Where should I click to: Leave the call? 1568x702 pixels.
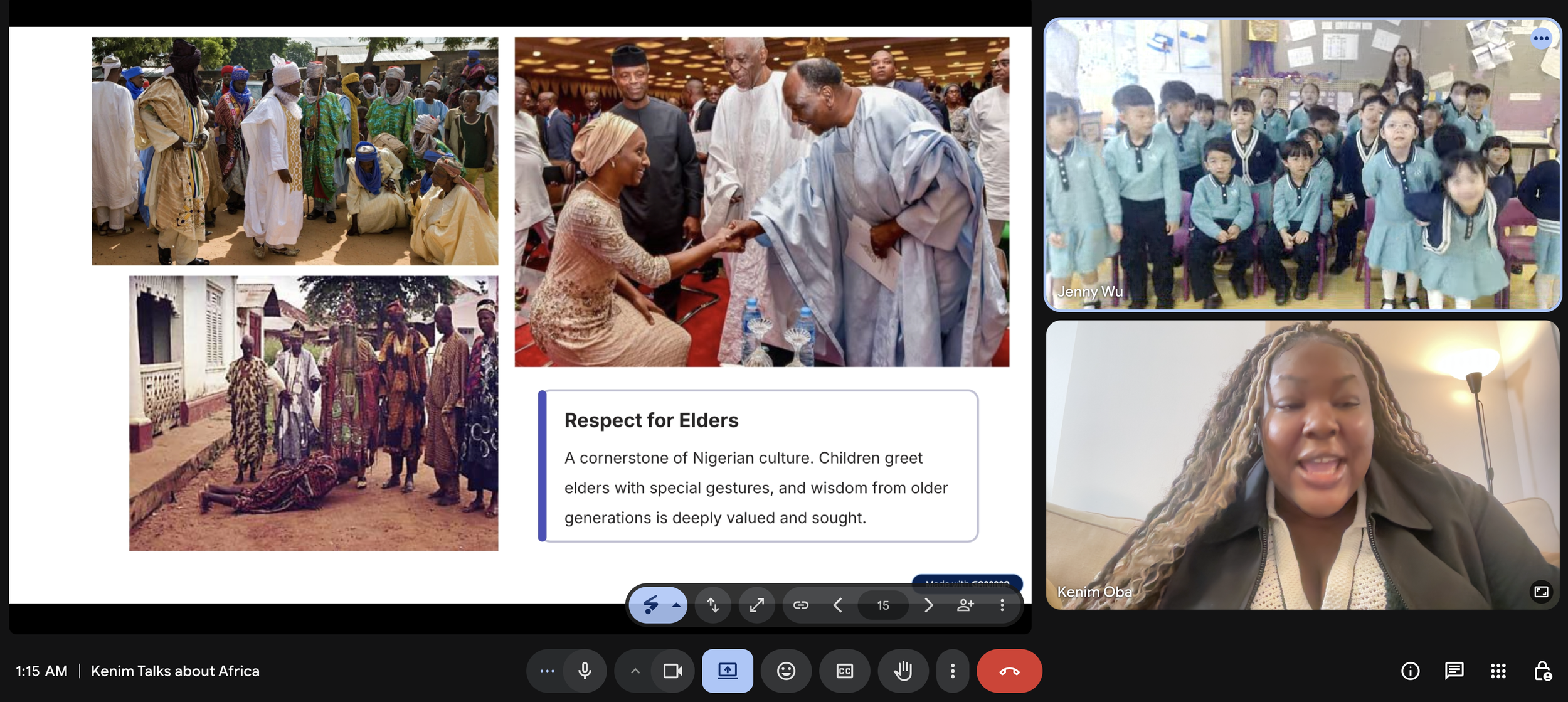tap(1009, 671)
